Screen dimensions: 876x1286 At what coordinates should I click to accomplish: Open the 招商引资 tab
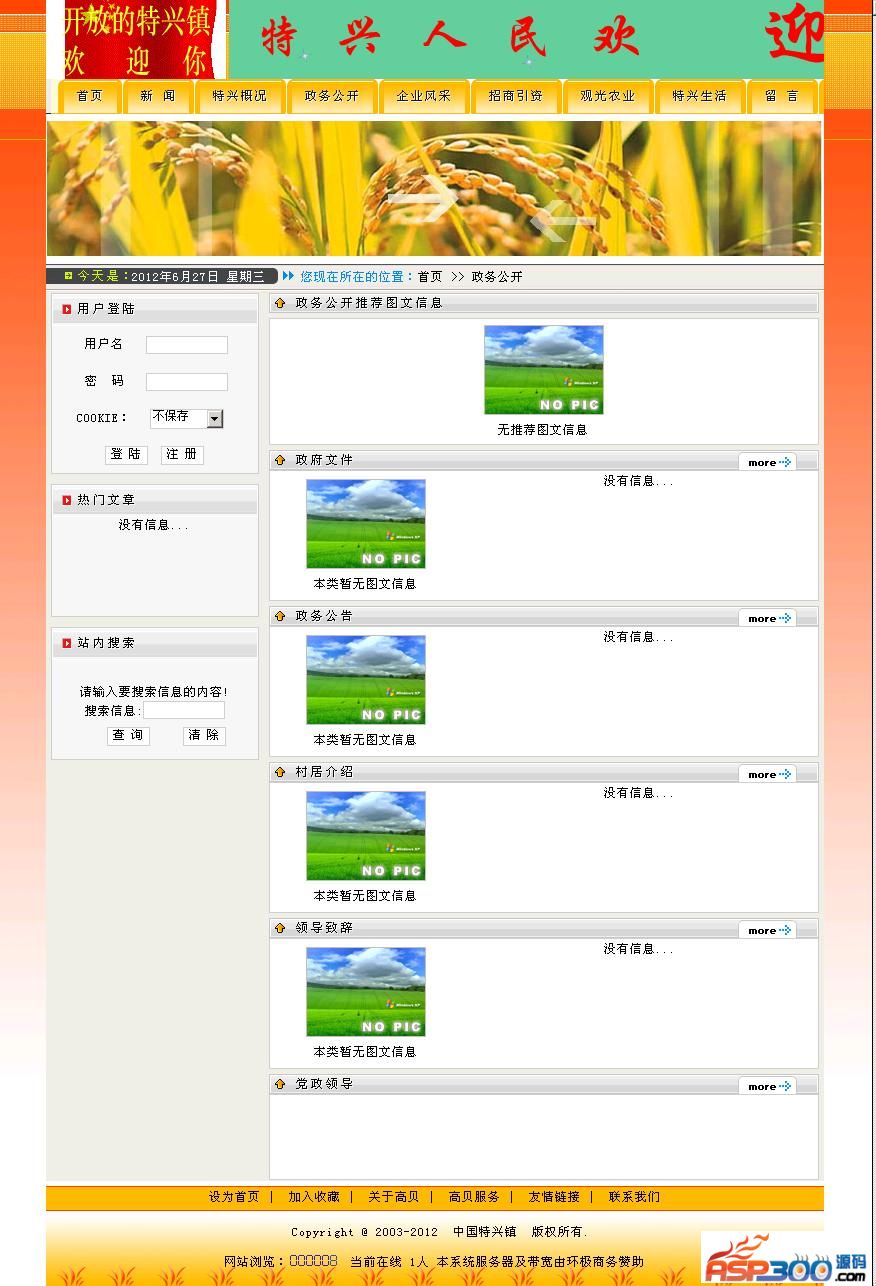(515, 96)
